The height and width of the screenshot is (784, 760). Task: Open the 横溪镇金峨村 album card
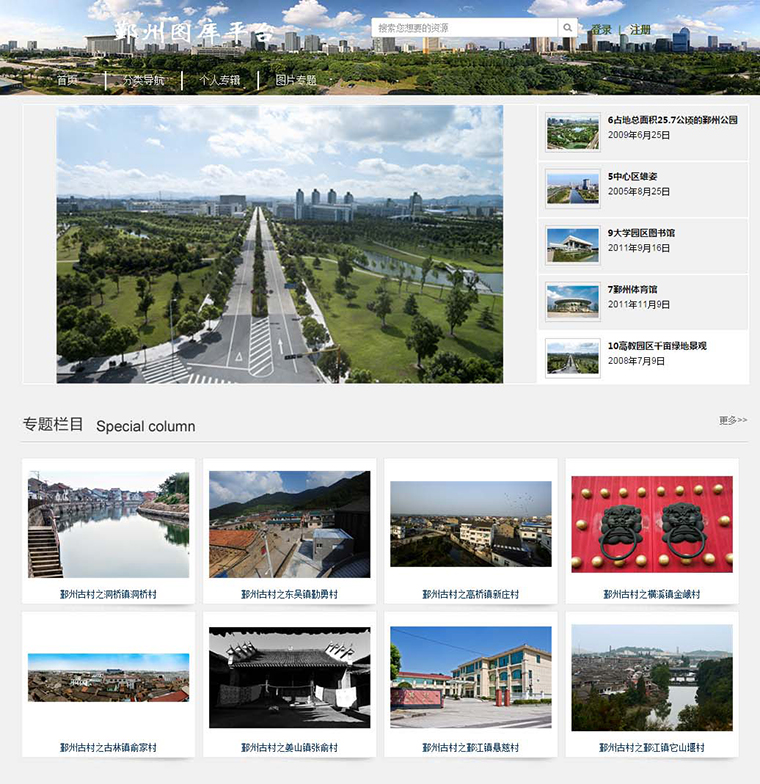click(651, 531)
